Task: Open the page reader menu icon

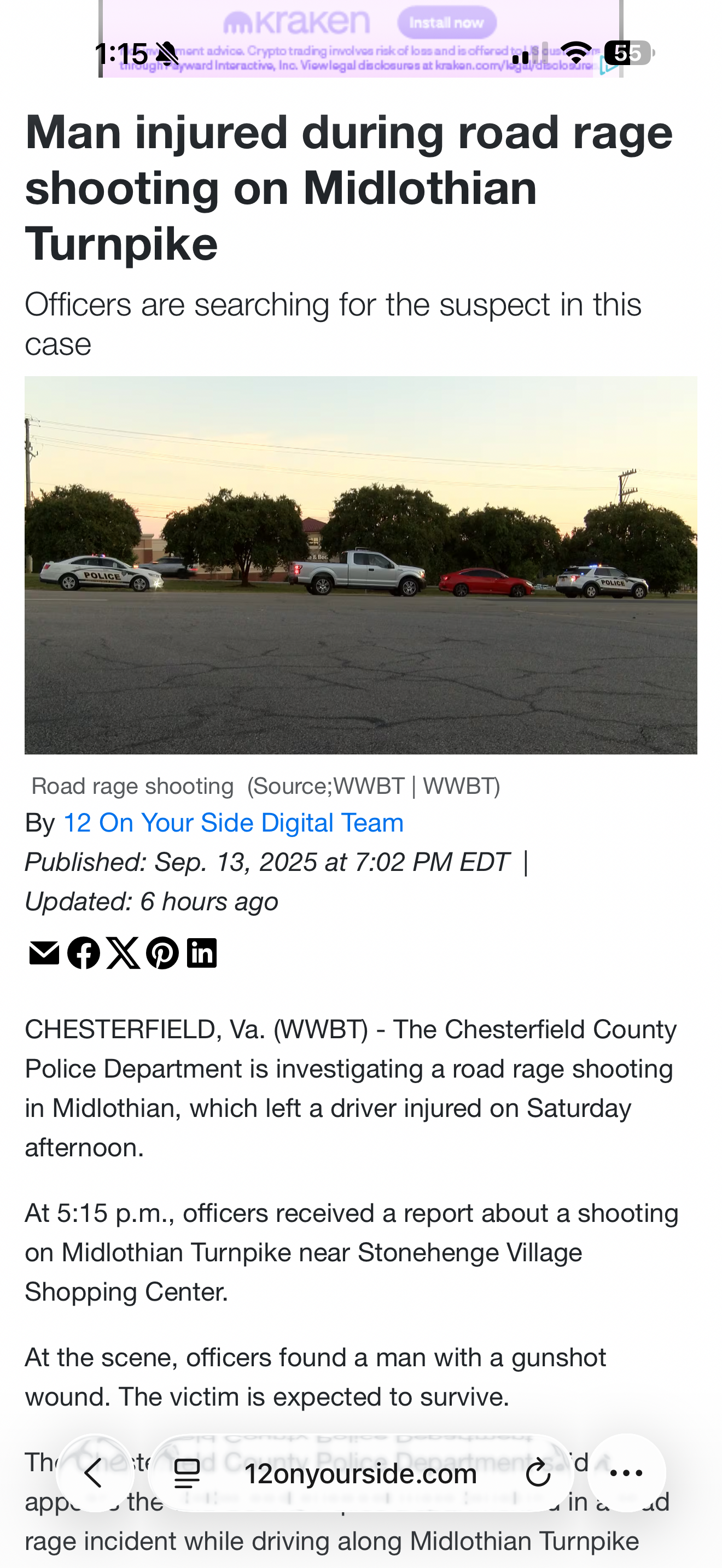Action: [187, 1473]
